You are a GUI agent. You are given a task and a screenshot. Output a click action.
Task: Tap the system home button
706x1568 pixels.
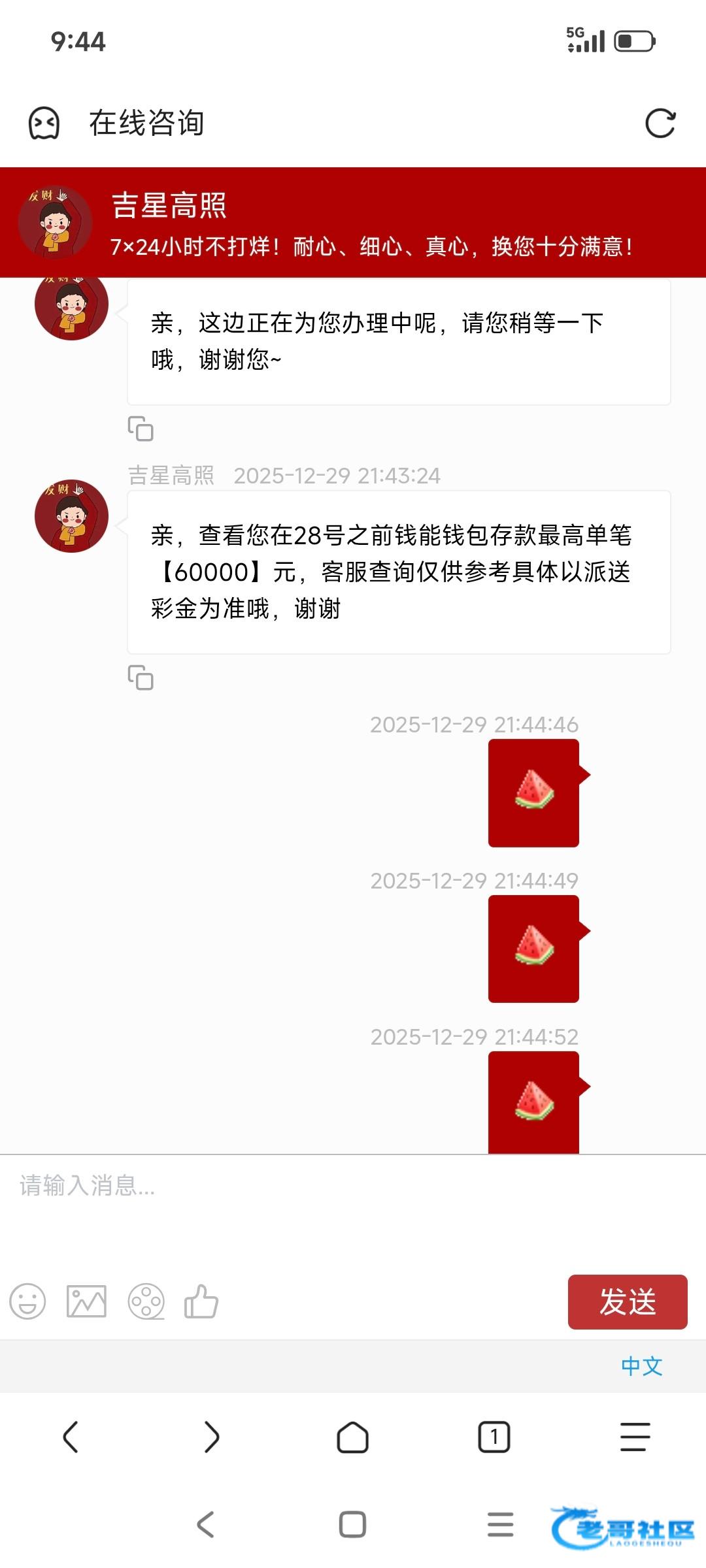(352, 1525)
